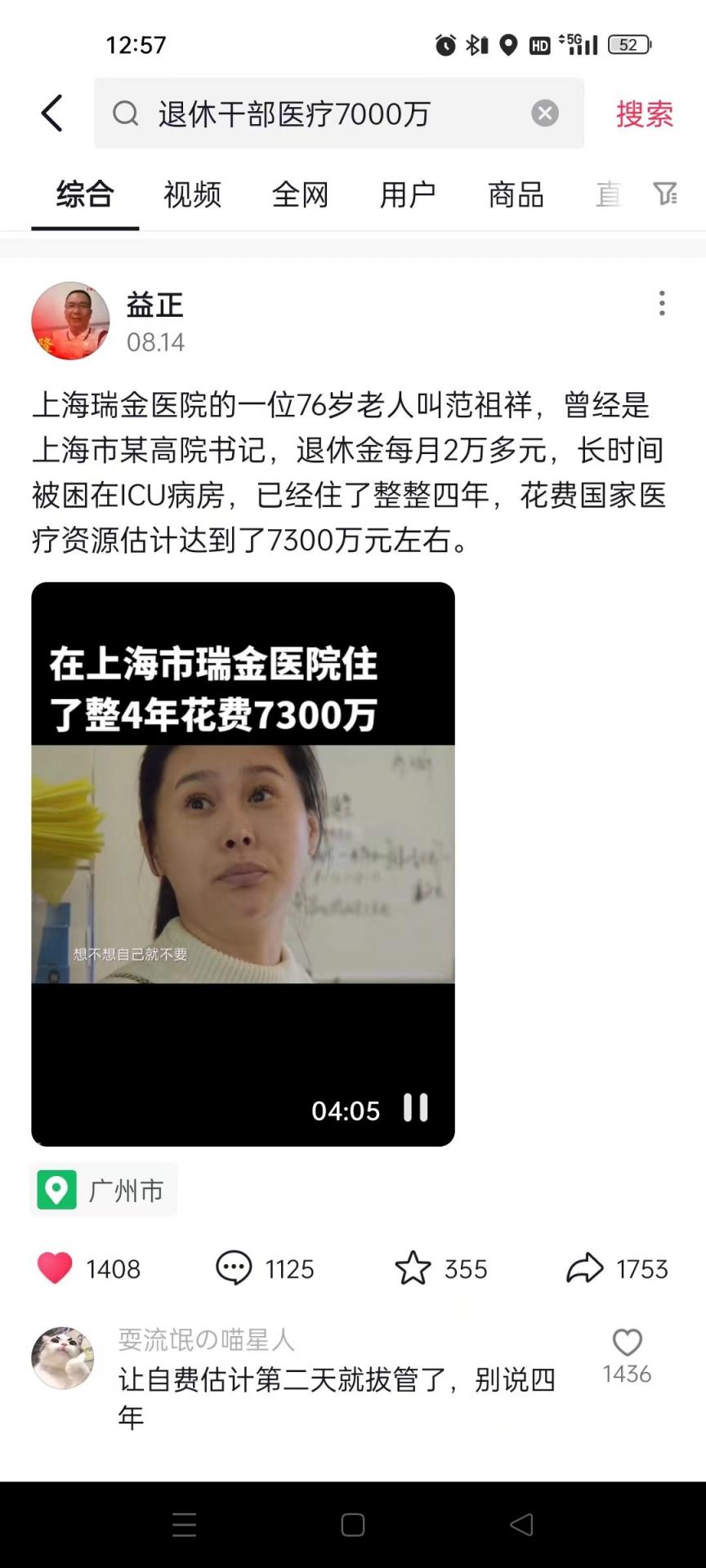The image size is (706, 1568).
Task: Clear the search query text
Action: [545, 114]
